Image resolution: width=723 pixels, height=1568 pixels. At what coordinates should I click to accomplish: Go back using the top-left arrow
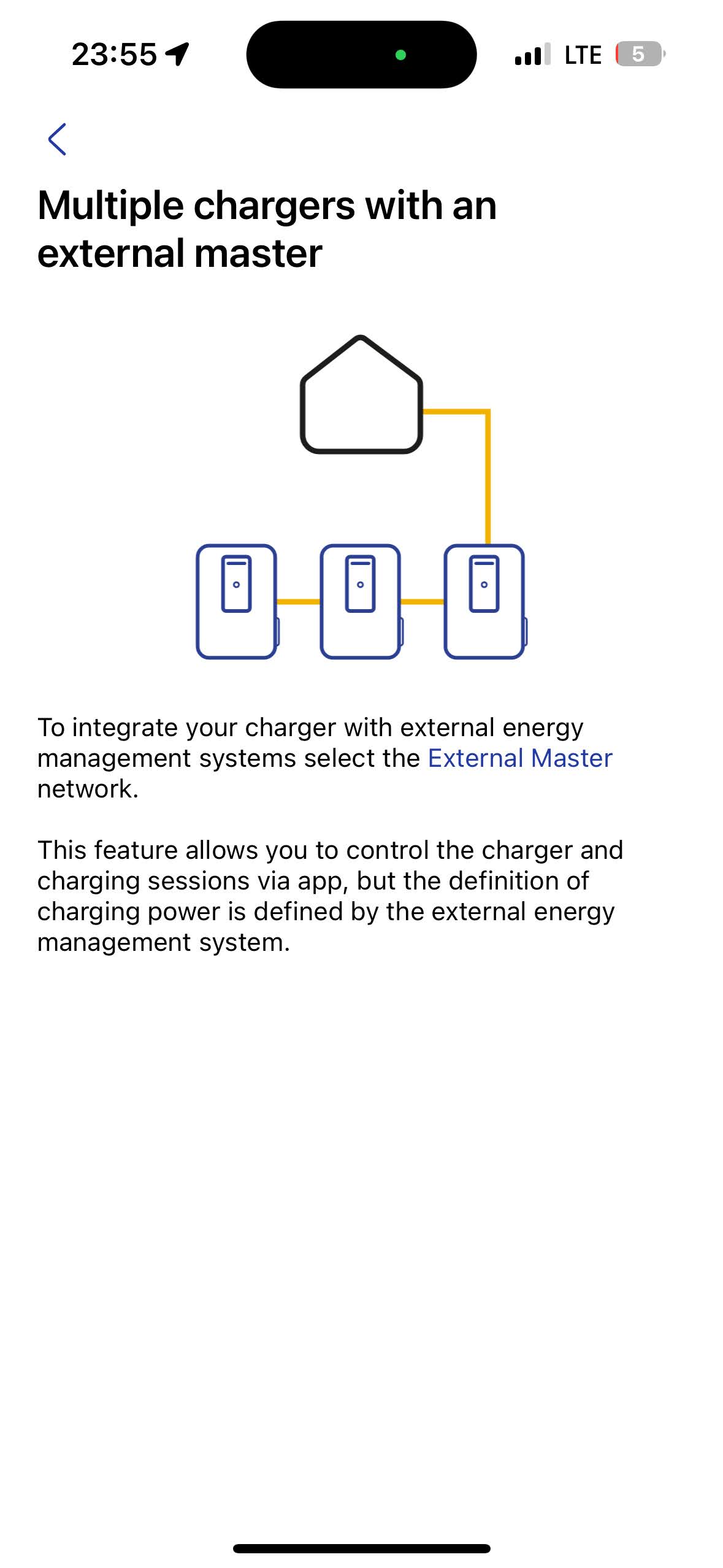[57, 139]
